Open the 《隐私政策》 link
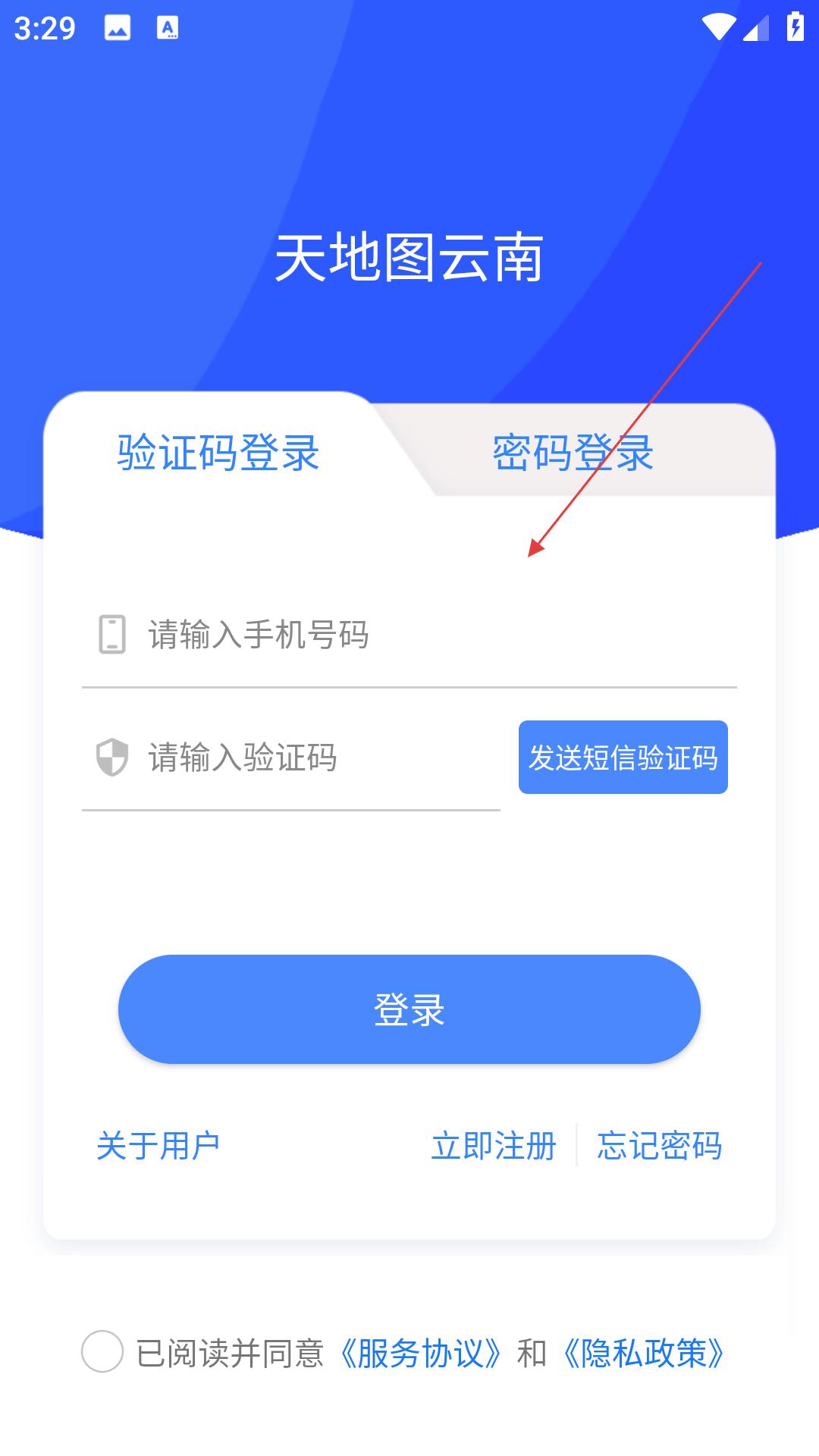The width and height of the screenshot is (819, 1456). coord(643,1354)
